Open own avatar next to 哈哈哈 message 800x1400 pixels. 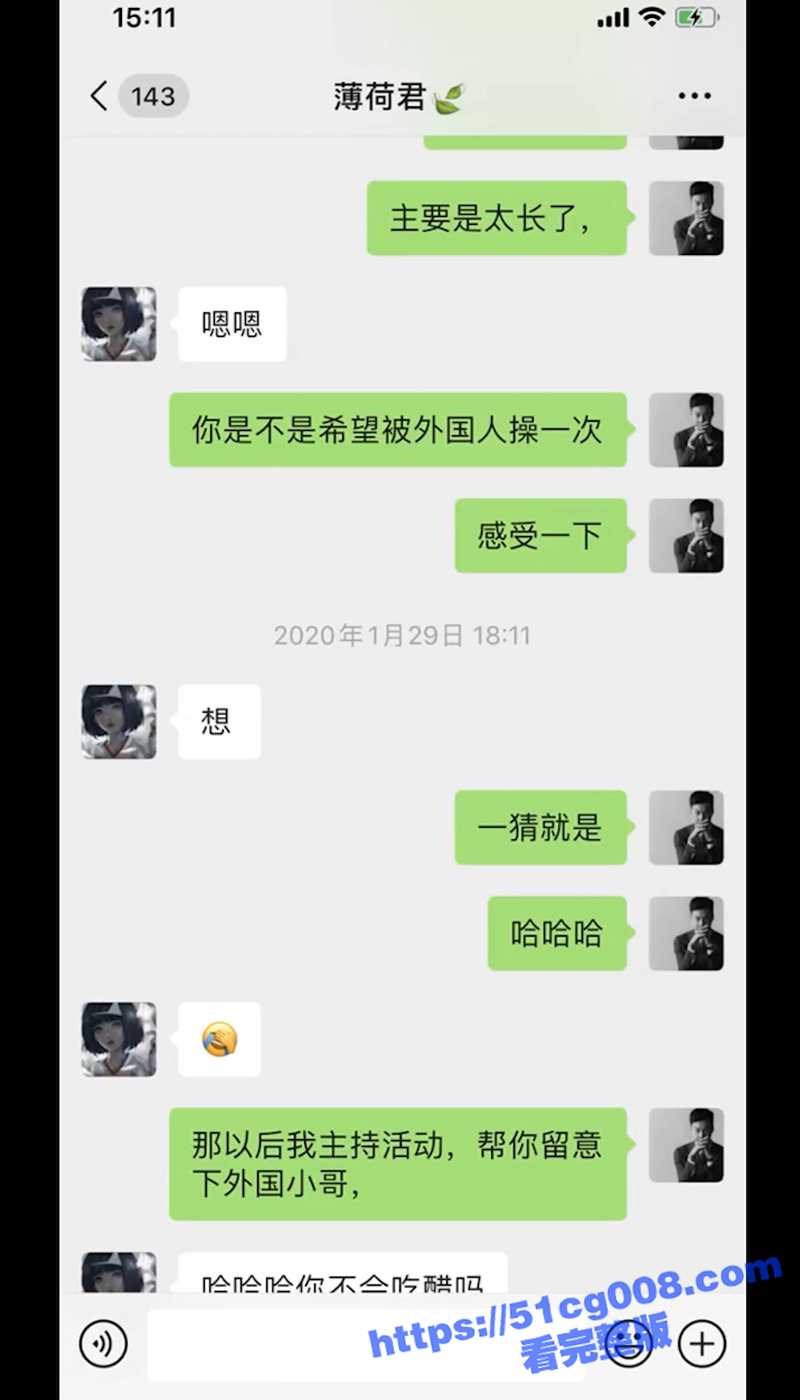coord(686,933)
